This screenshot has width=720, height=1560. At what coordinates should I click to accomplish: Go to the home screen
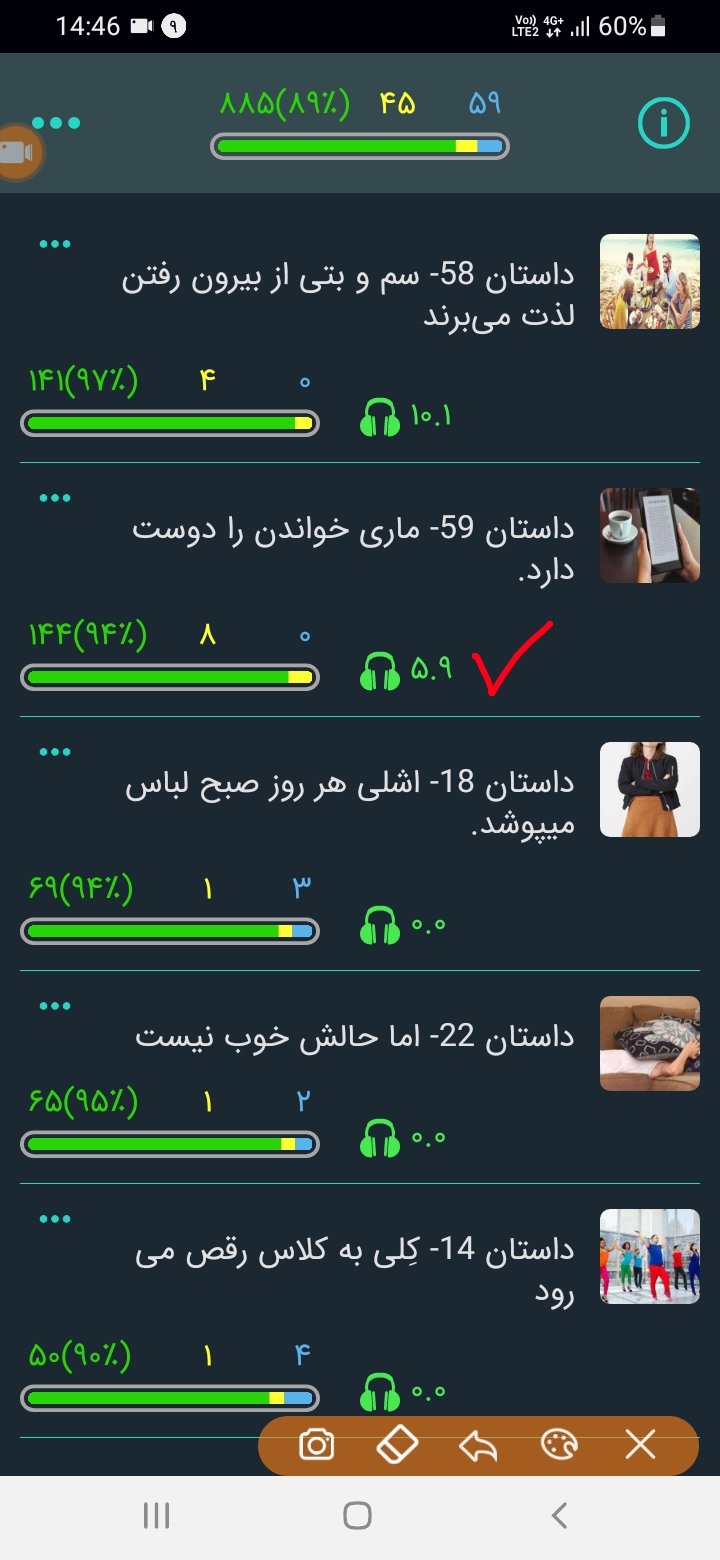[x=357, y=1515]
